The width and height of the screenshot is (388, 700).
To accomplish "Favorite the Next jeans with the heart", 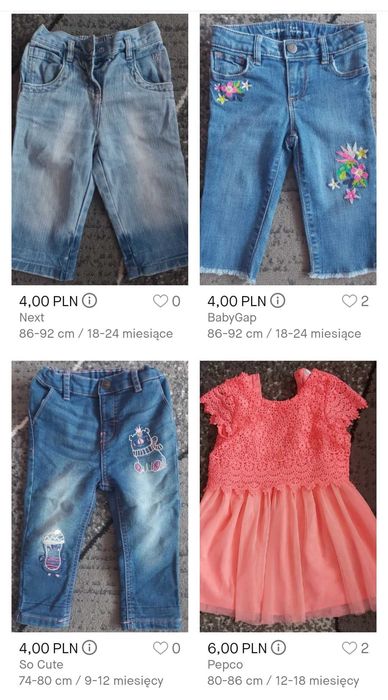I will 160,301.
